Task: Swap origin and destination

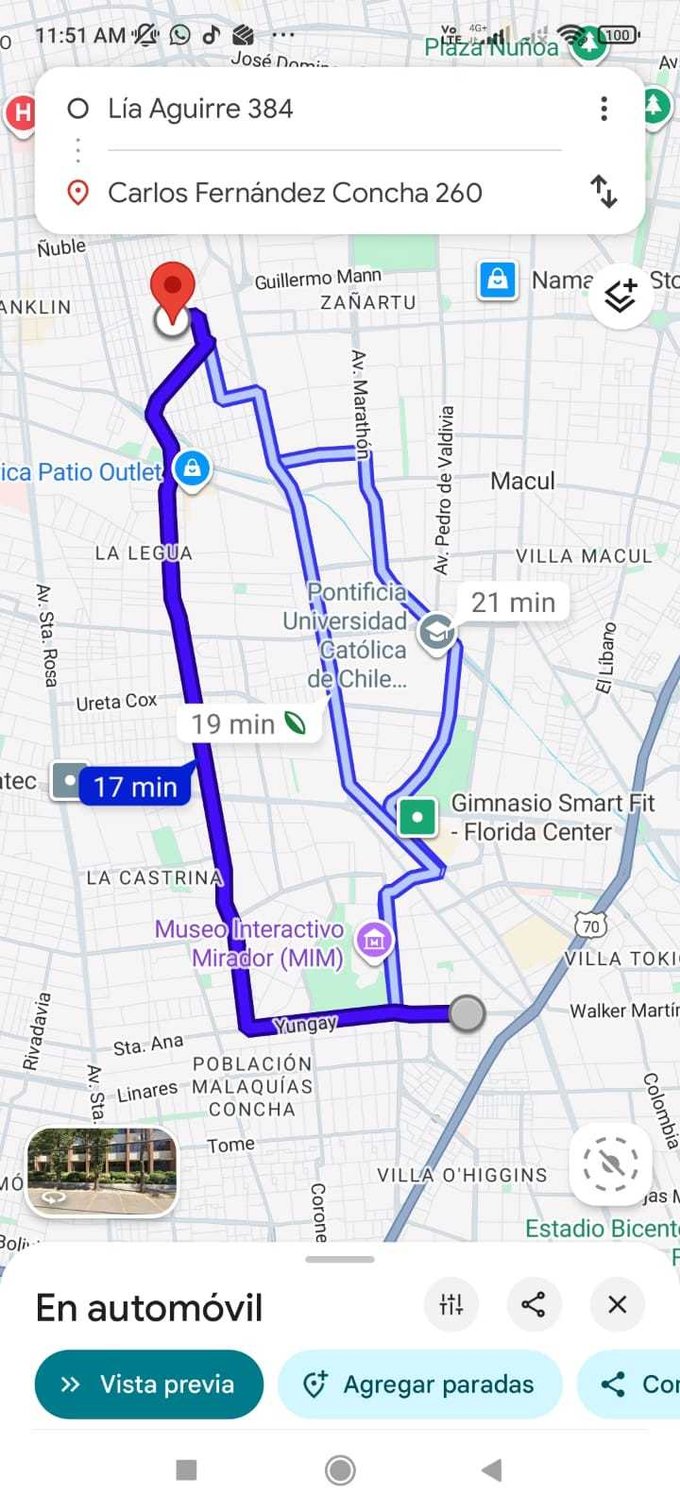Action: [603, 191]
